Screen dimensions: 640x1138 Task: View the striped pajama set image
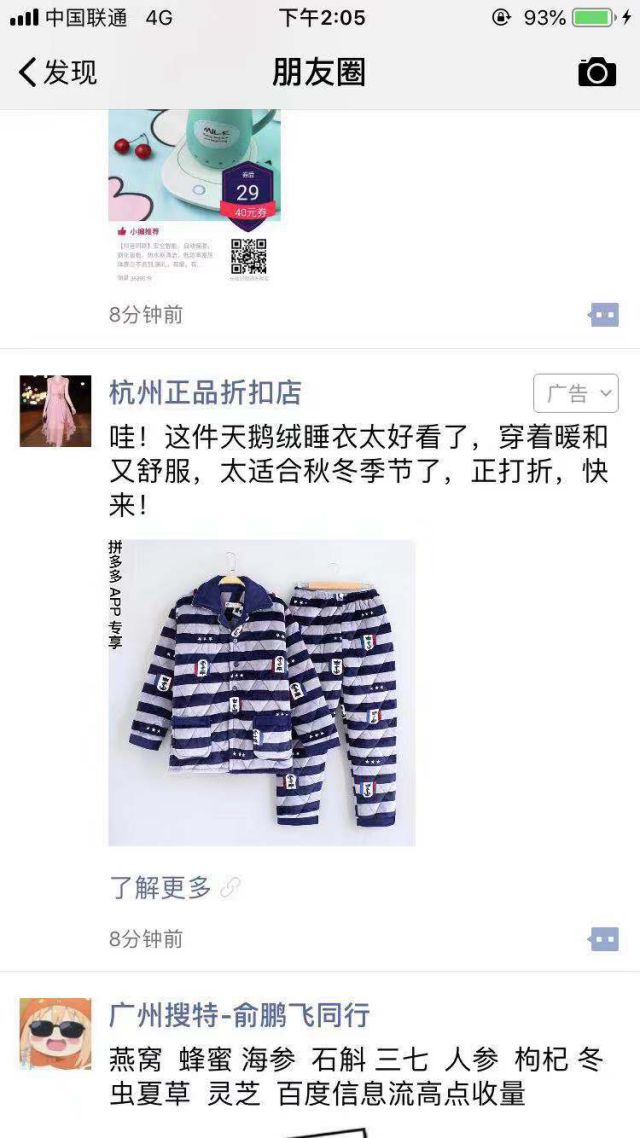point(261,693)
